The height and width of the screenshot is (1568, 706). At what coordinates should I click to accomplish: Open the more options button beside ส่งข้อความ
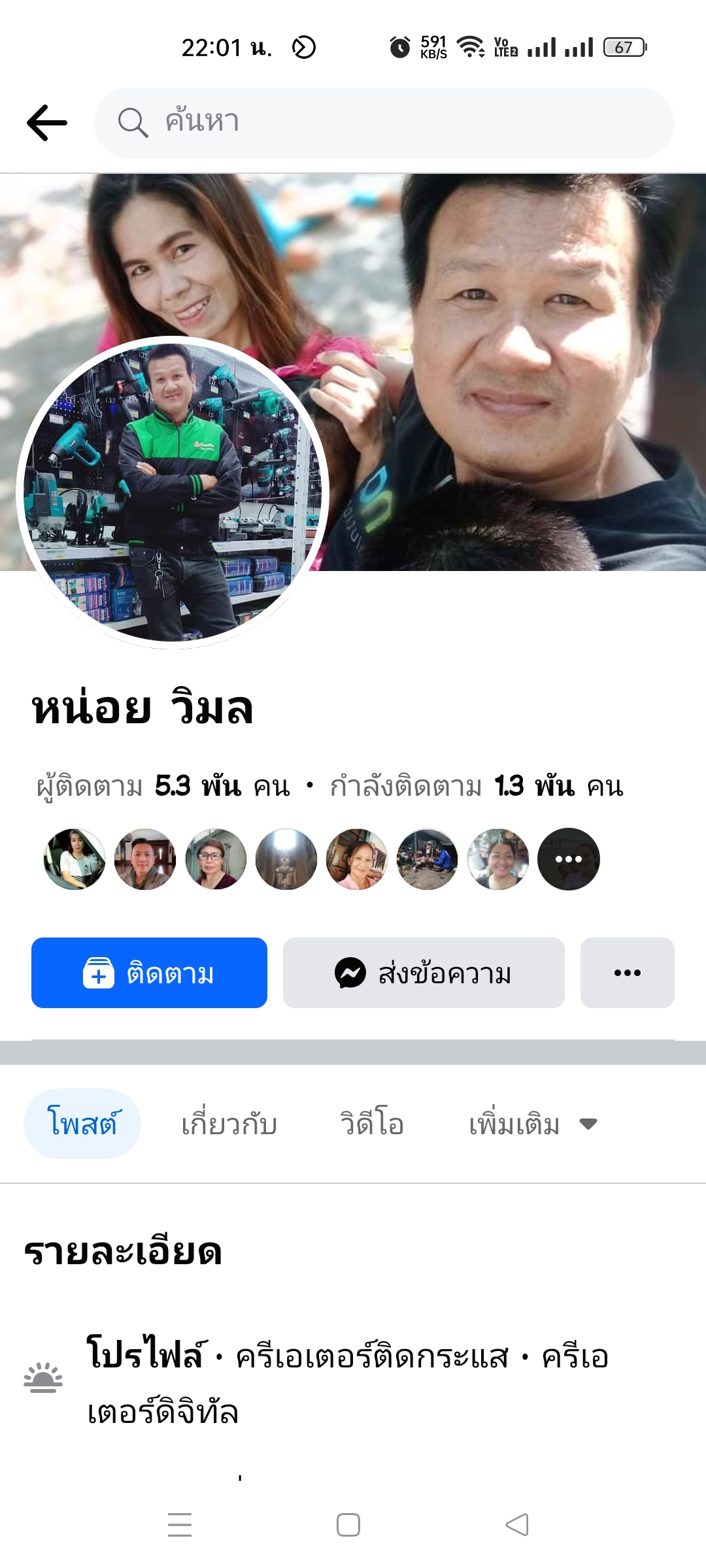click(627, 973)
